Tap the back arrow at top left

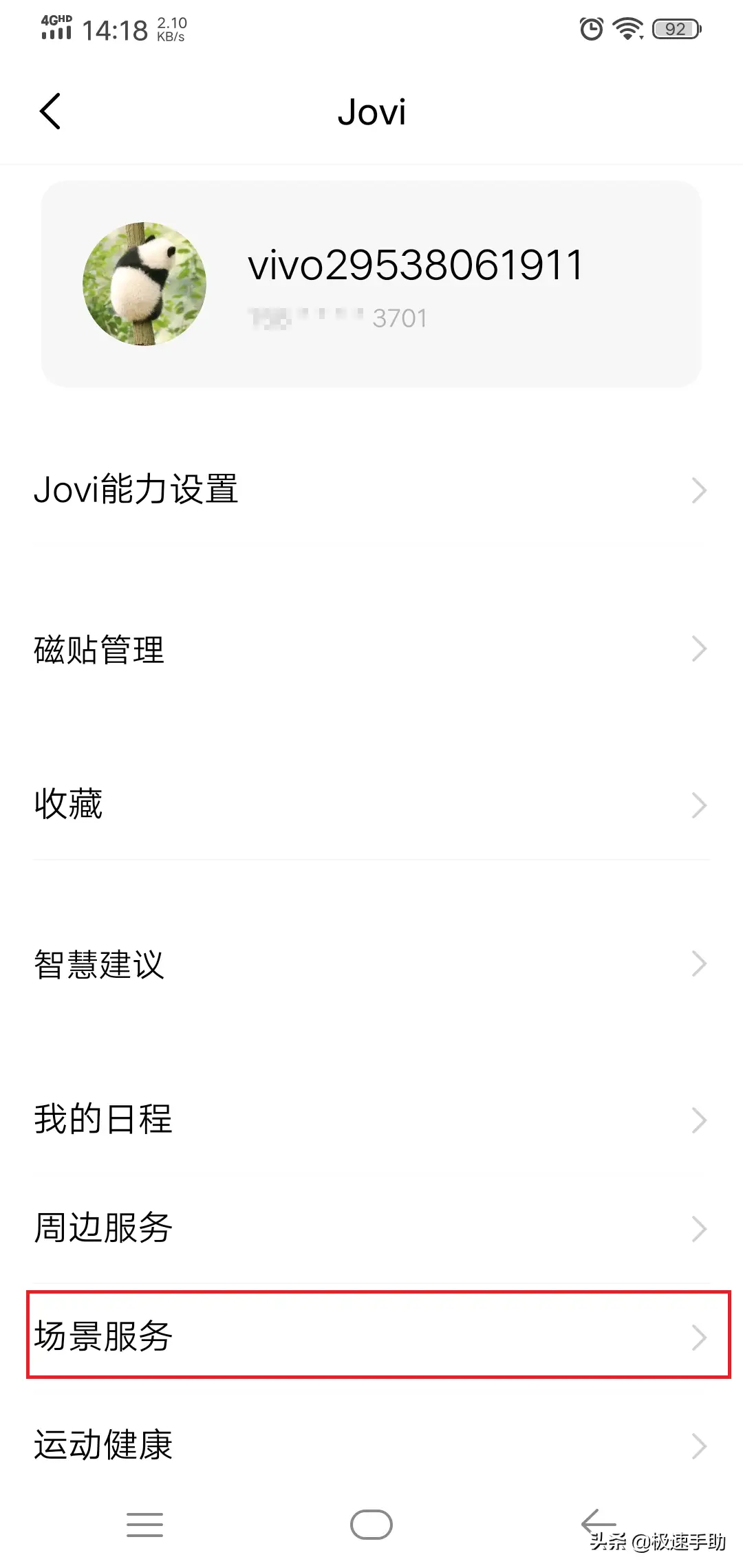[49, 111]
